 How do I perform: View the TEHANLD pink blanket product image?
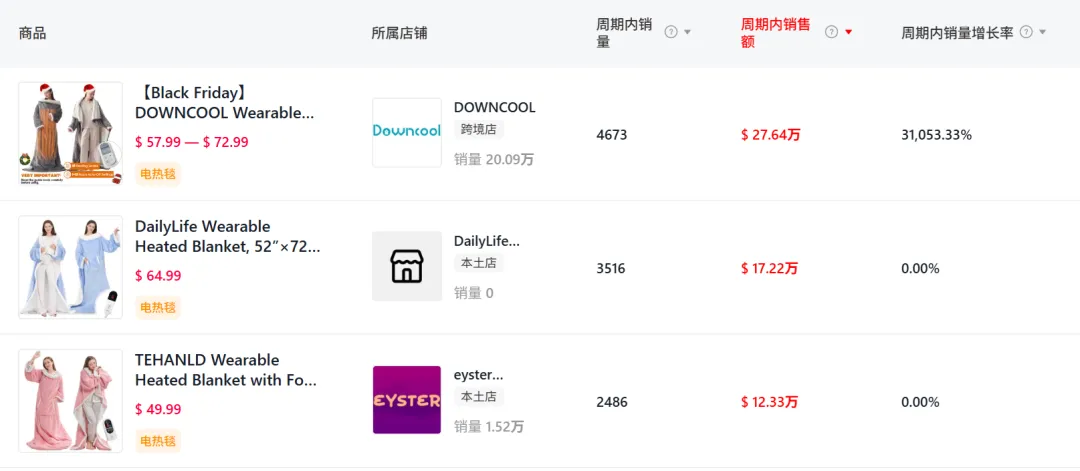70,401
